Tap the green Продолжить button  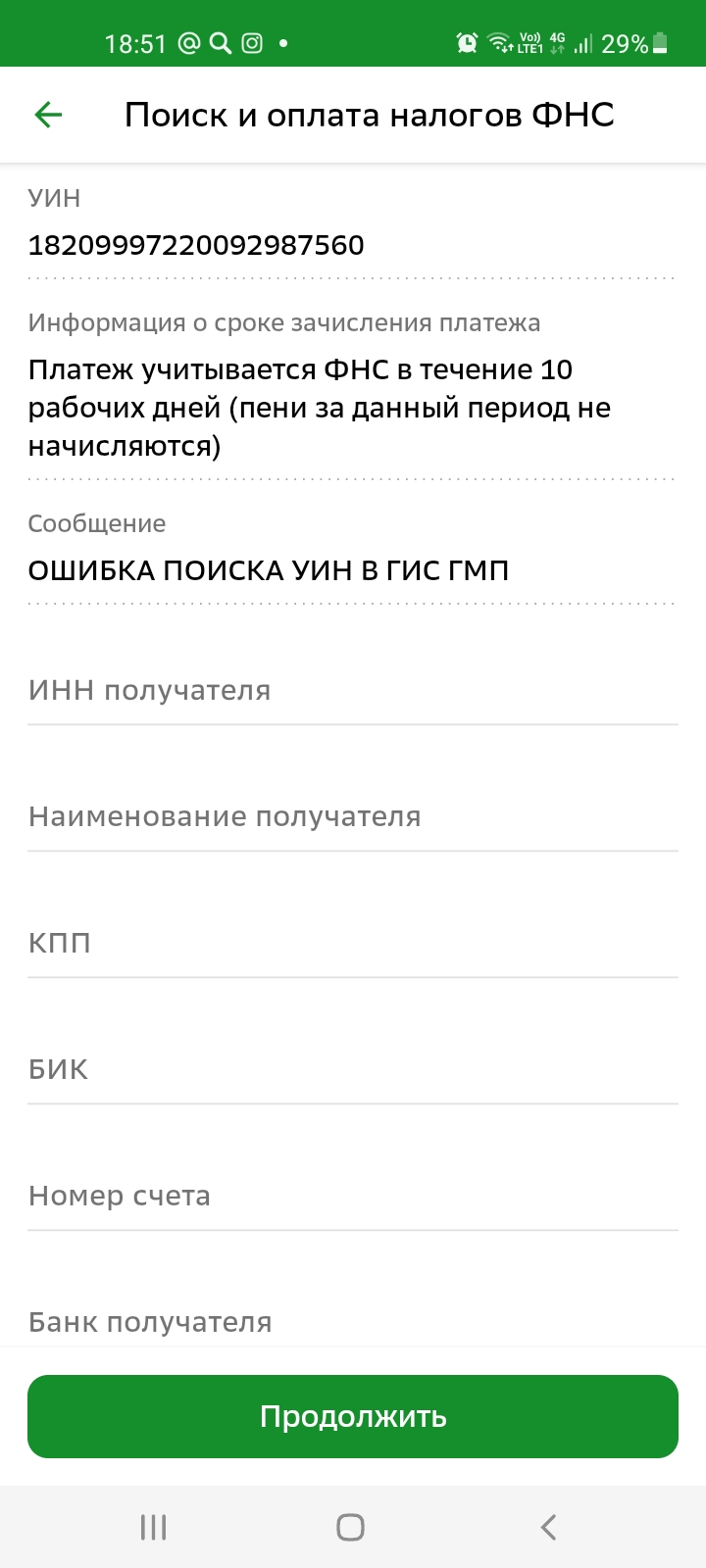pos(353,1416)
